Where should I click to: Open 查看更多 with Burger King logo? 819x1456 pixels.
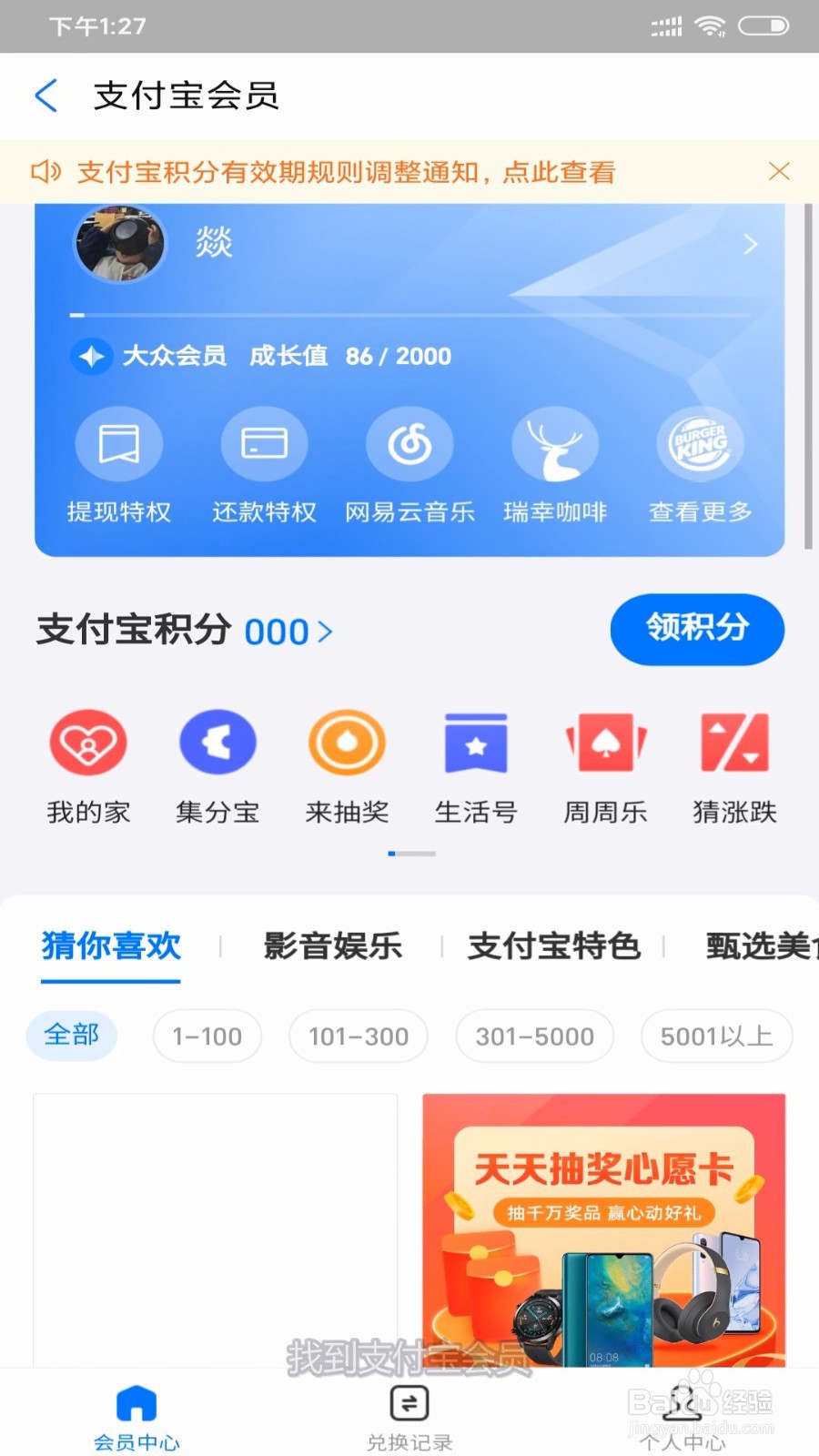(x=699, y=443)
